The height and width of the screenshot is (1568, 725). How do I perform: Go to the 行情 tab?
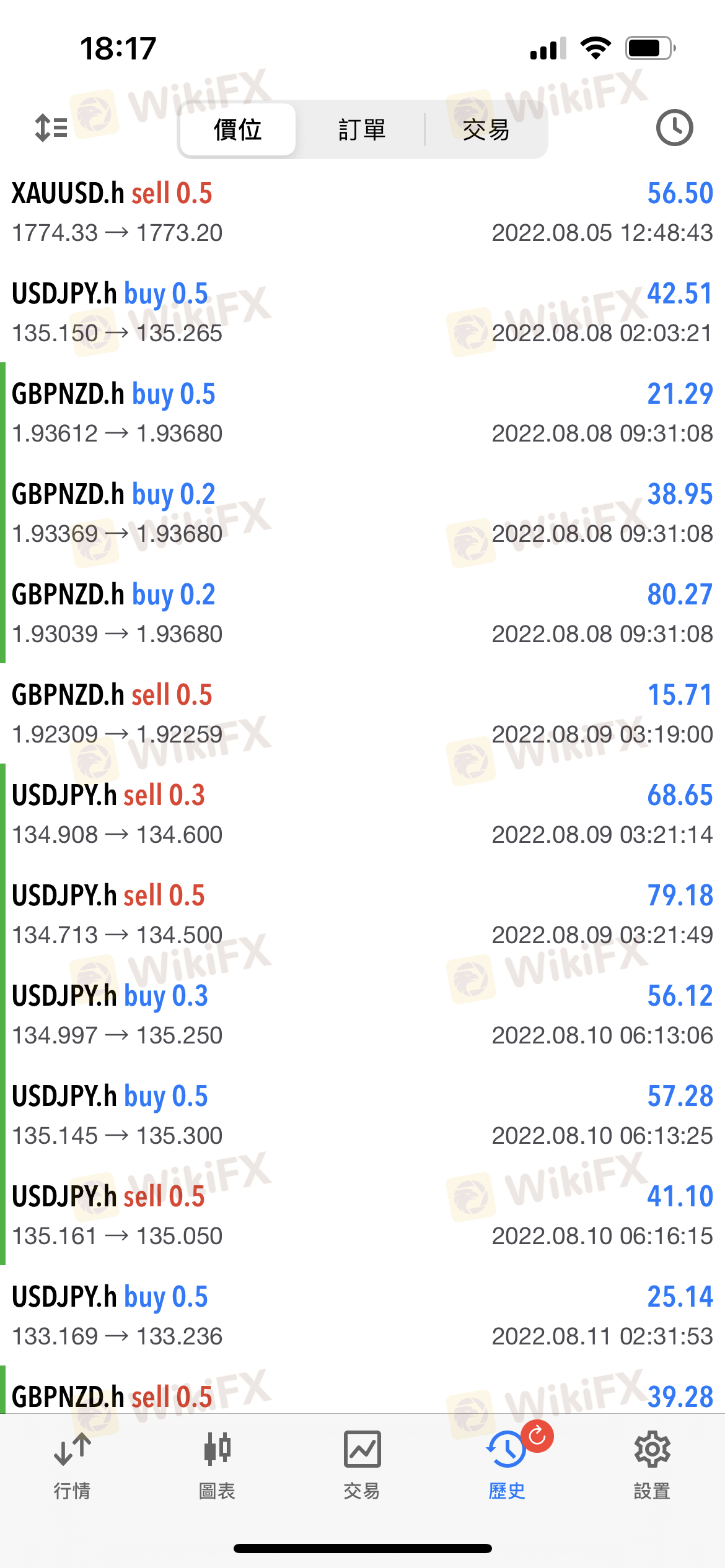[x=72, y=1465]
